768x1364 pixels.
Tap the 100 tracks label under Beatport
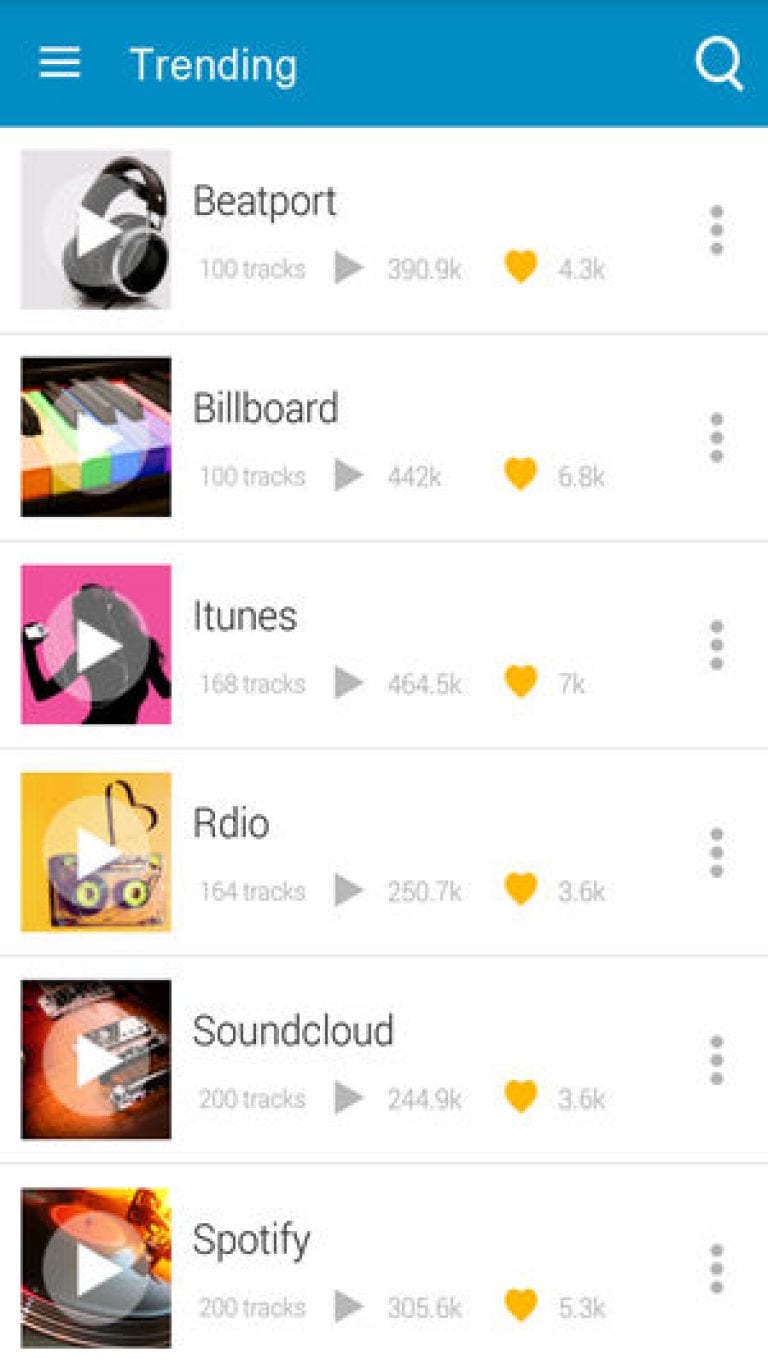250,268
